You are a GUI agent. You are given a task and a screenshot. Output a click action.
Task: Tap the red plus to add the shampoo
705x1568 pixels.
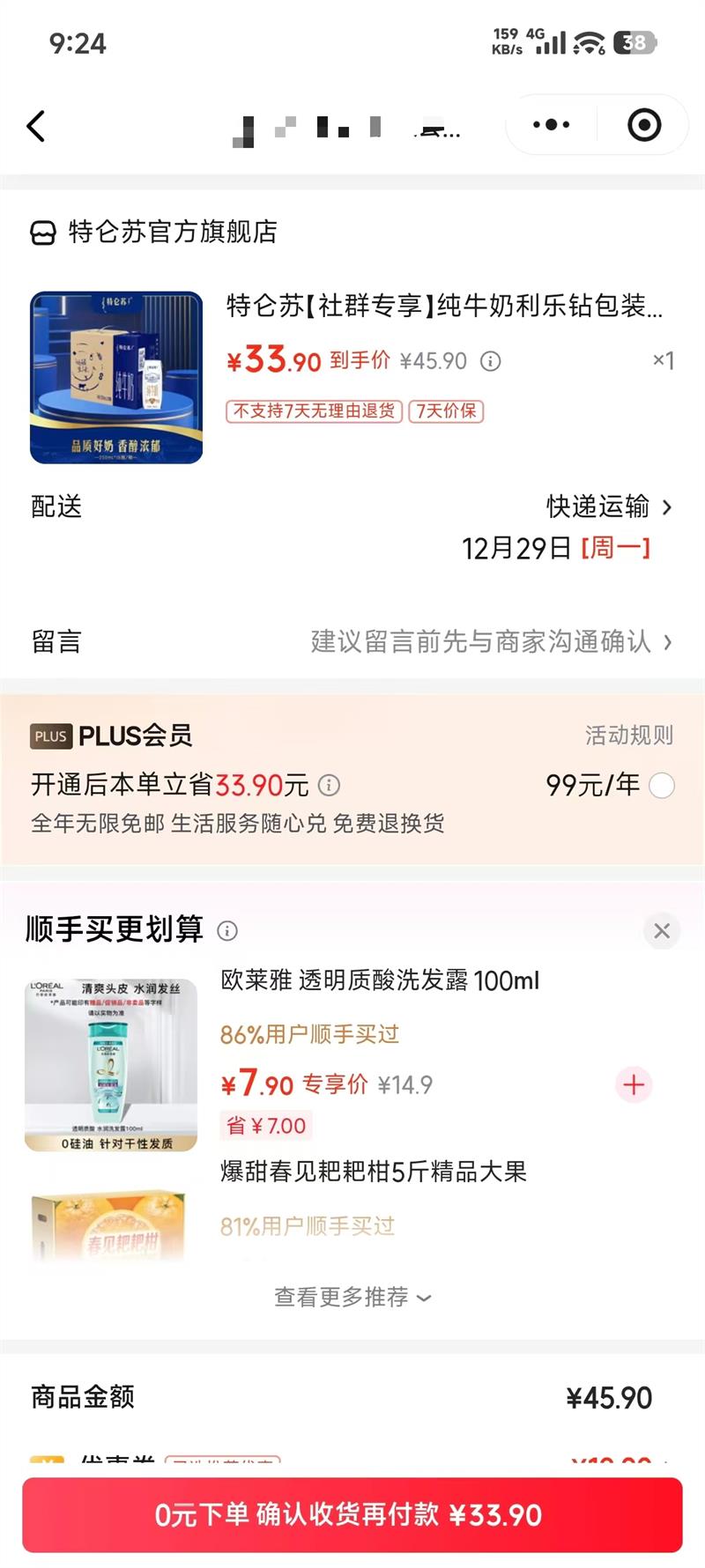(633, 1084)
